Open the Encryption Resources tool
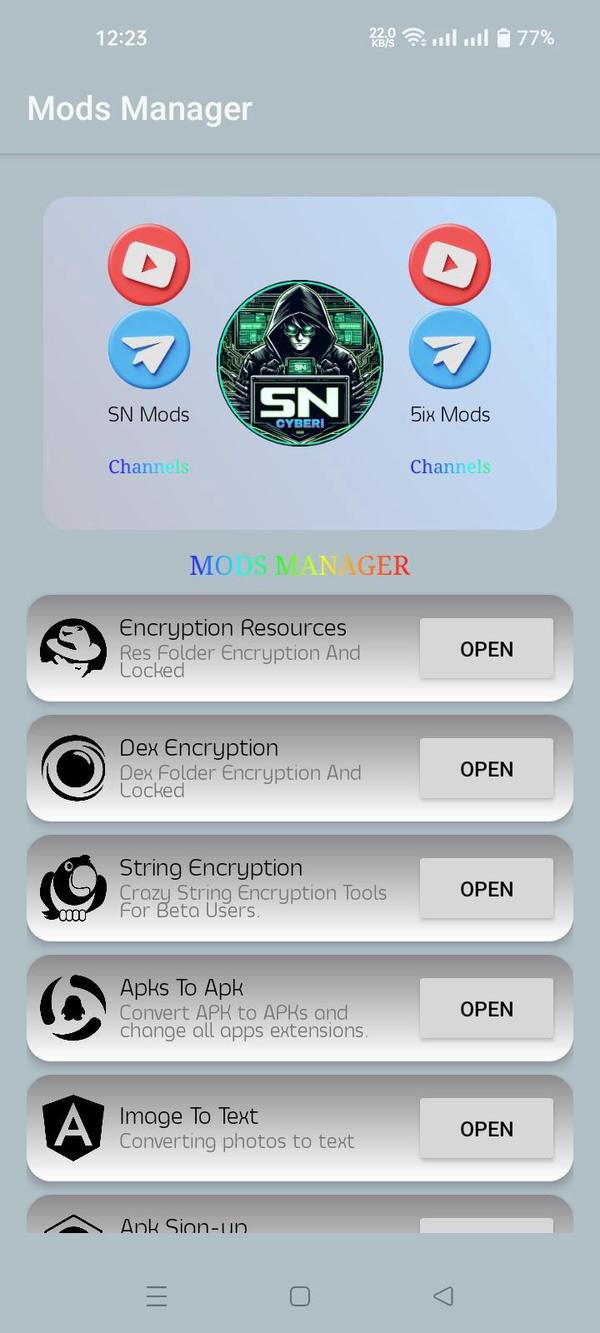The image size is (600, 1333). tap(486, 649)
